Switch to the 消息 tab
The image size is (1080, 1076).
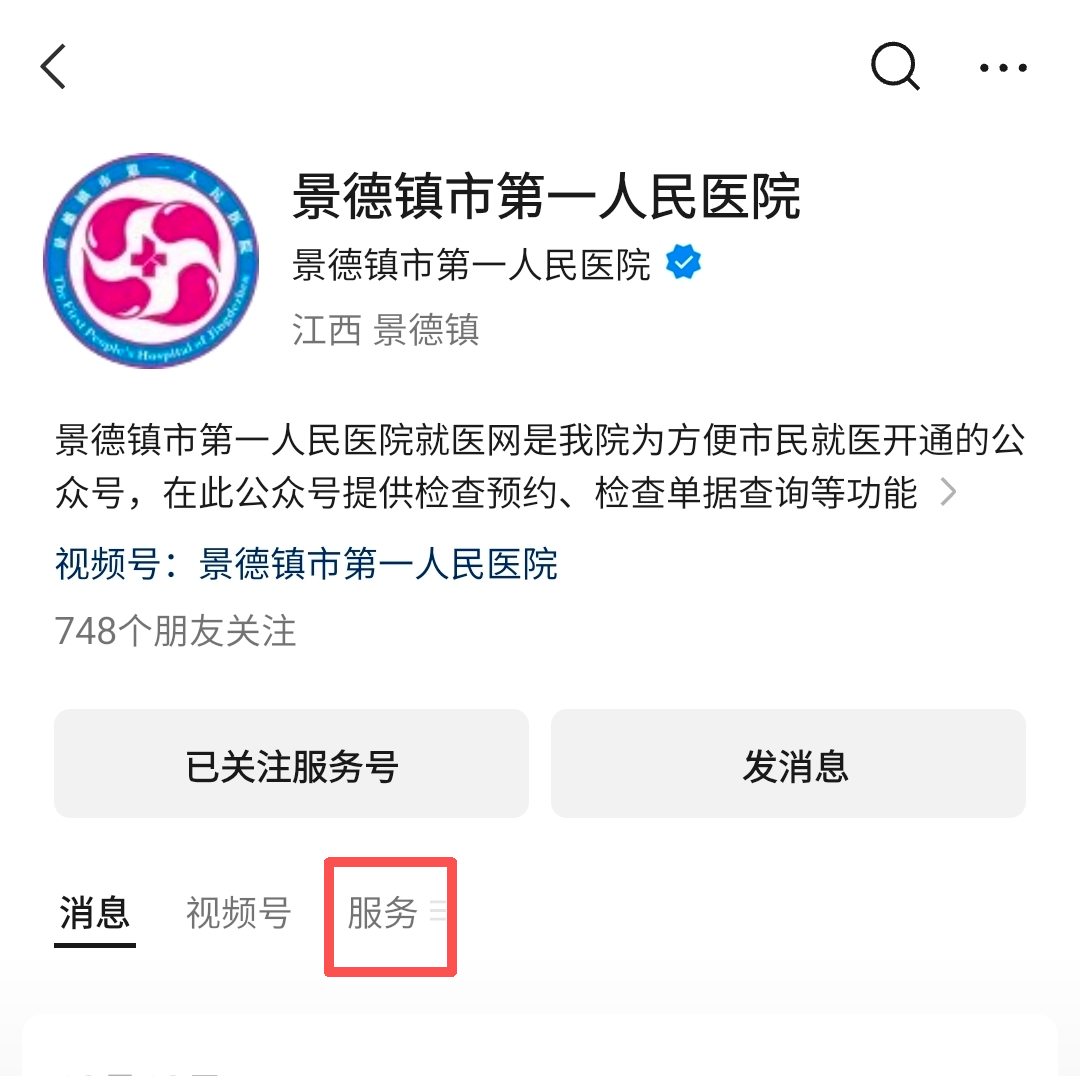click(95, 912)
